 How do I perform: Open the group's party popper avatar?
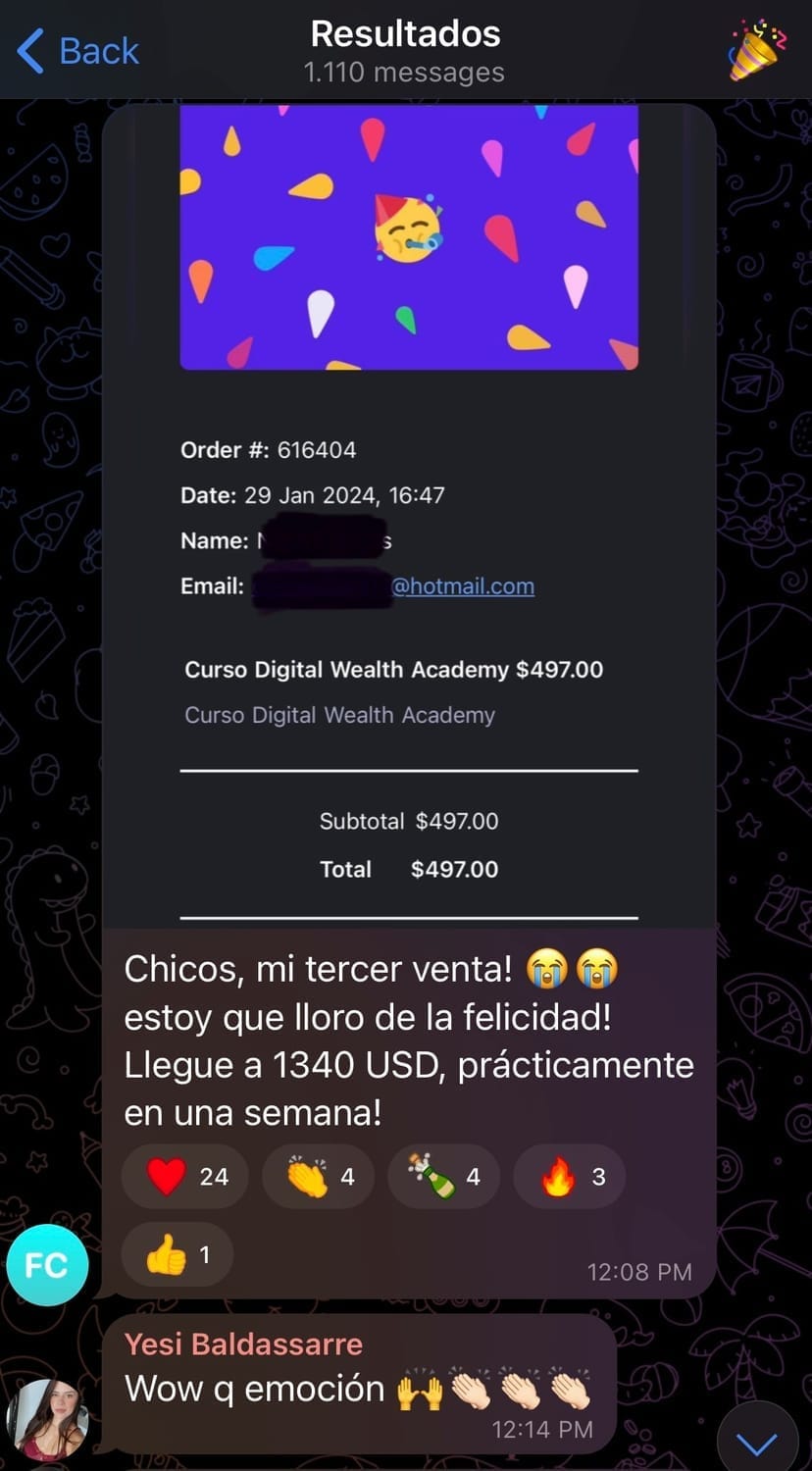(758, 51)
